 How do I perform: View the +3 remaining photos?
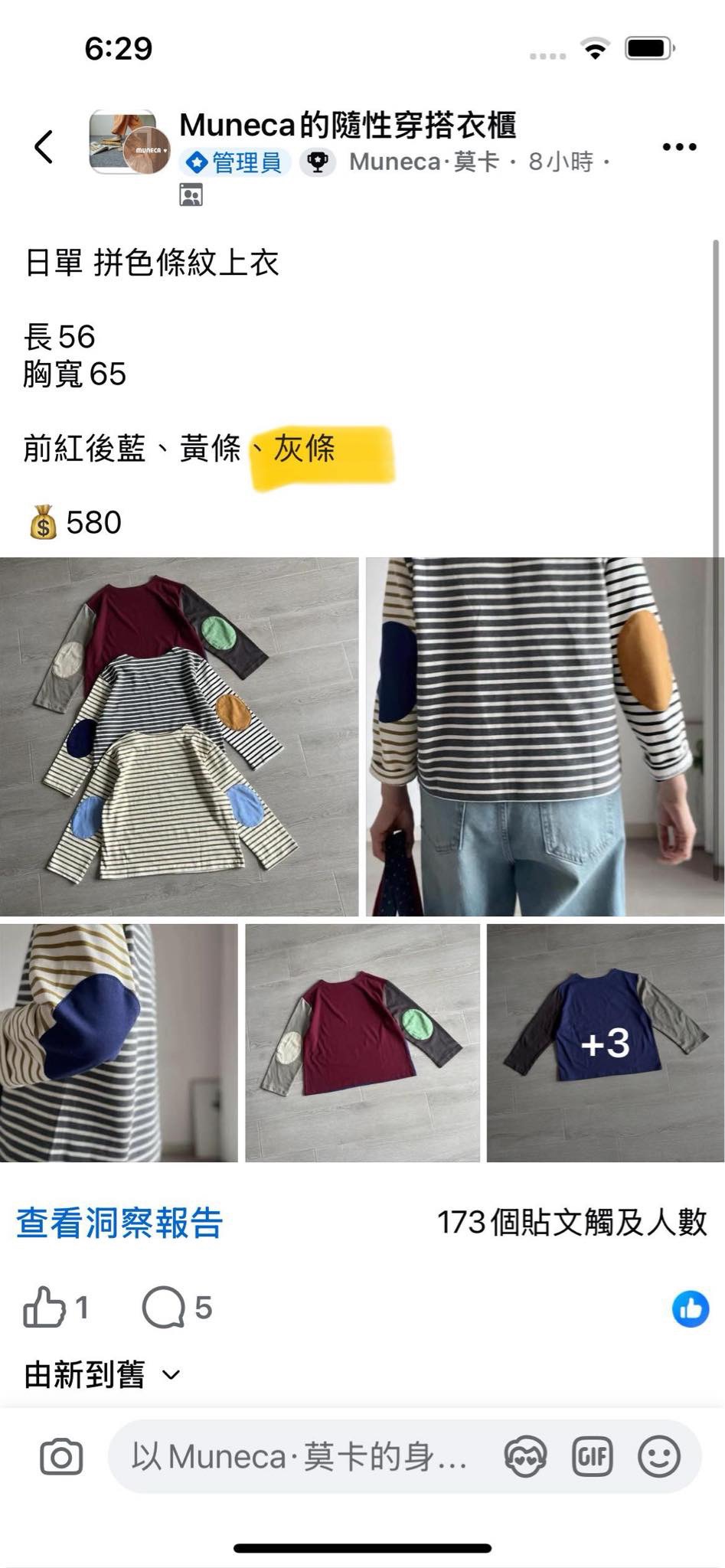click(605, 1043)
